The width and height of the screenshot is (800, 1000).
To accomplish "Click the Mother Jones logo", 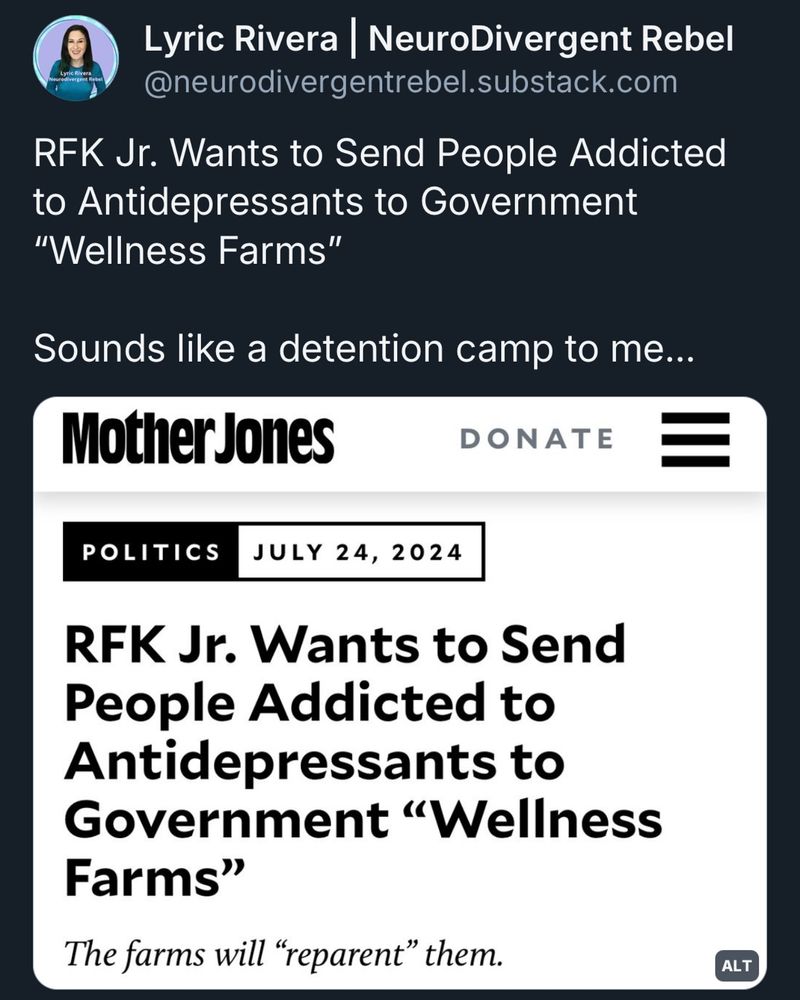I will [200, 436].
